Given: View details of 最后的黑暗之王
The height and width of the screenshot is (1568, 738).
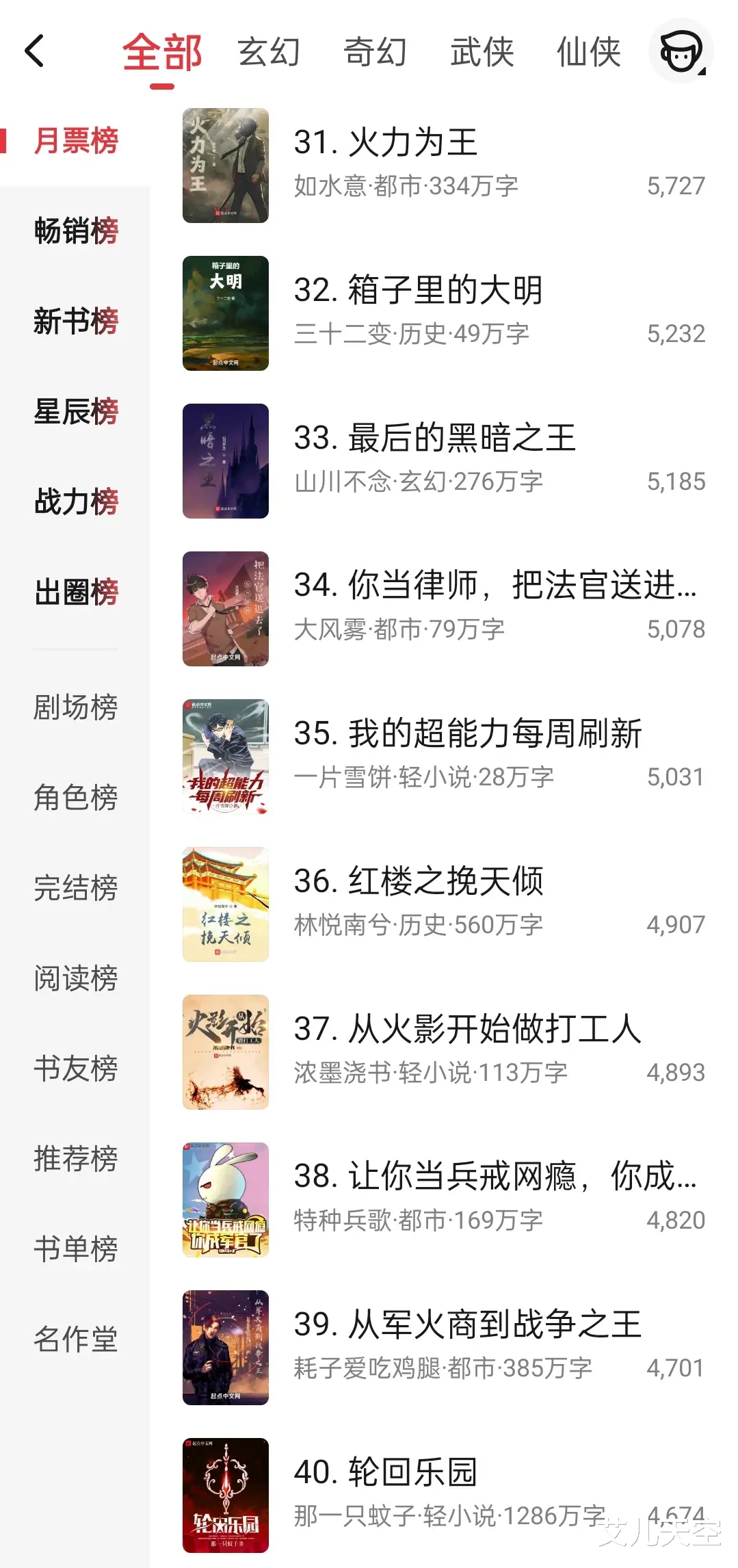Looking at the screenshot, I should pyautogui.click(x=445, y=460).
